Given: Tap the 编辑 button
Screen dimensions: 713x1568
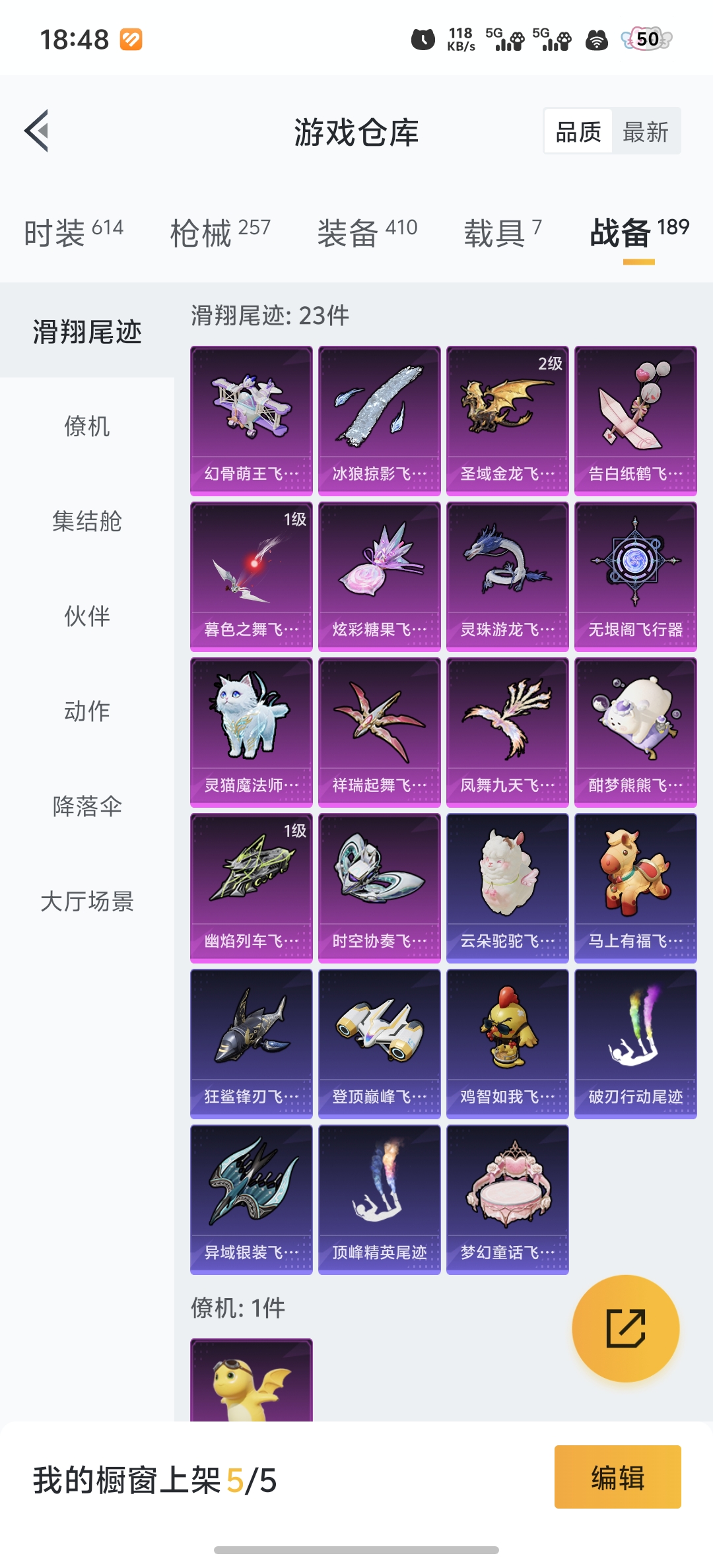Looking at the screenshot, I should click(x=617, y=1477).
